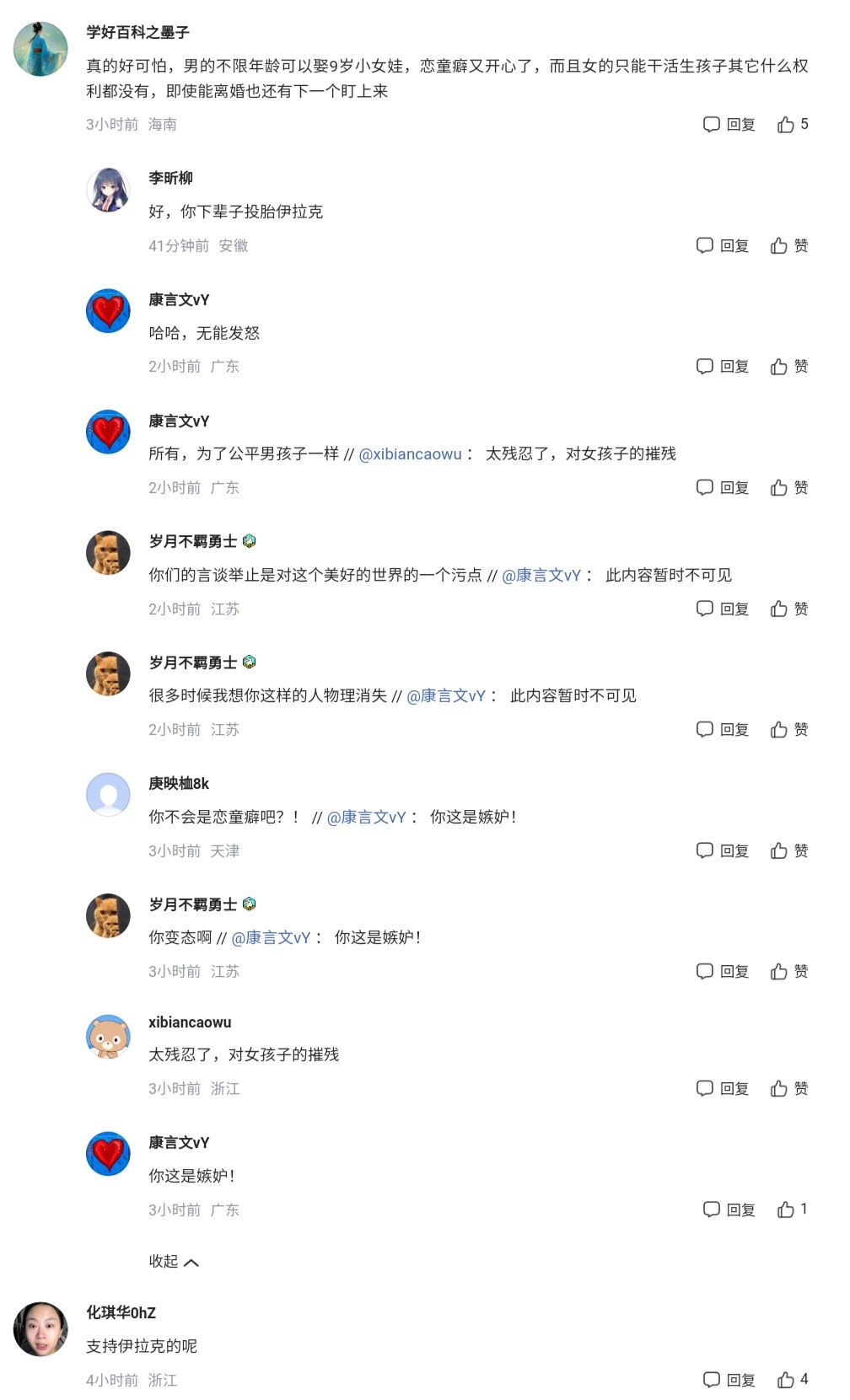Like 康言文vY's 哈哈，无能发怒 comment

pyautogui.click(x=788, y=367)
